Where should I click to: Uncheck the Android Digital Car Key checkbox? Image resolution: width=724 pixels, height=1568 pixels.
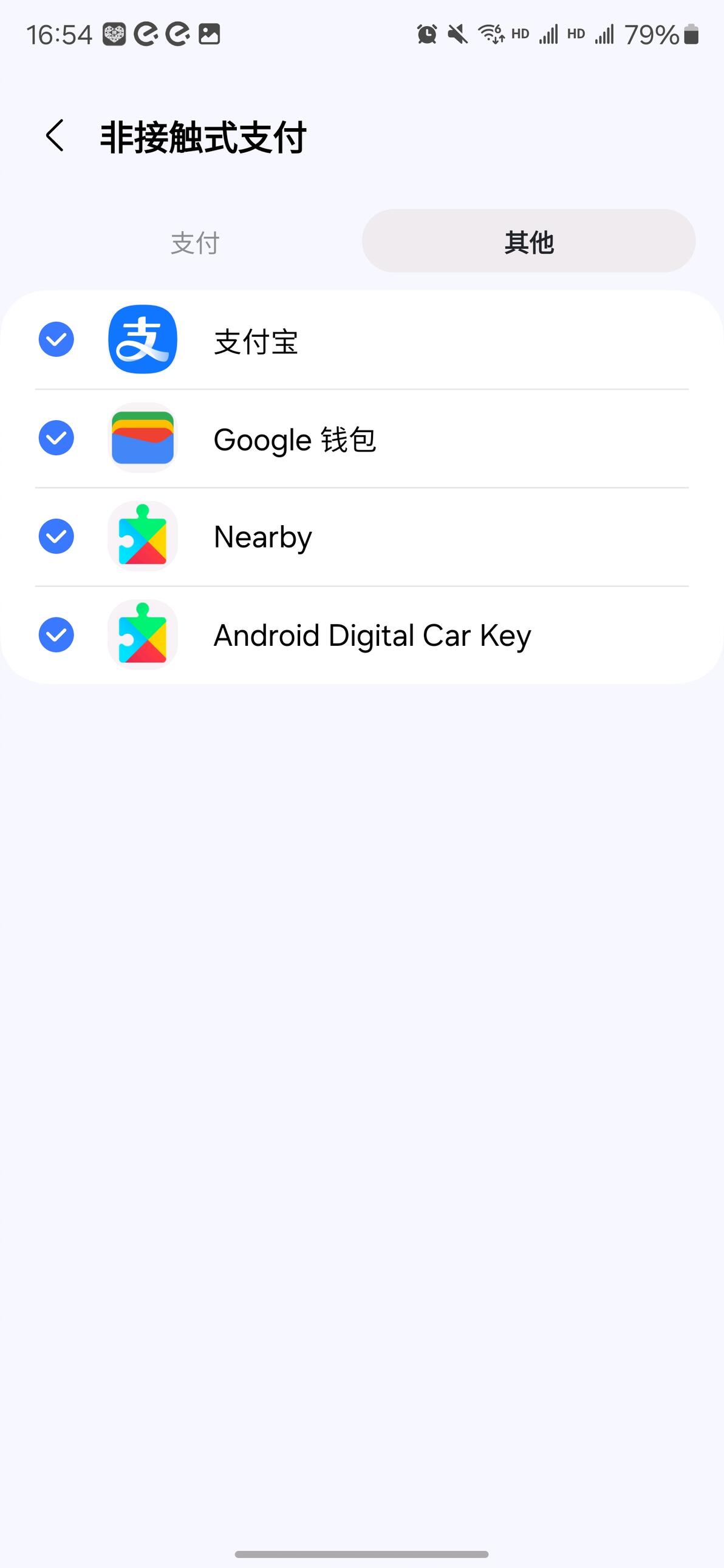click(x=56, y=636)
